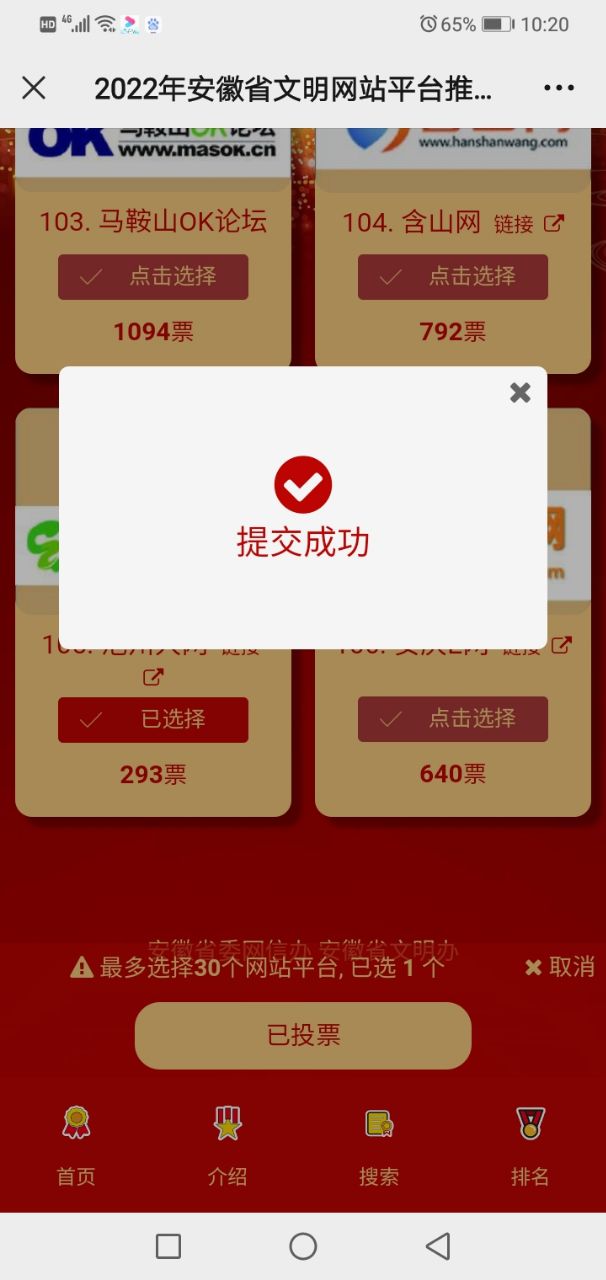Image resolution: width=606 pixels, height=1280 pixels.
Task: Tap 取消 to clear the selection
Action: (560, 967)
